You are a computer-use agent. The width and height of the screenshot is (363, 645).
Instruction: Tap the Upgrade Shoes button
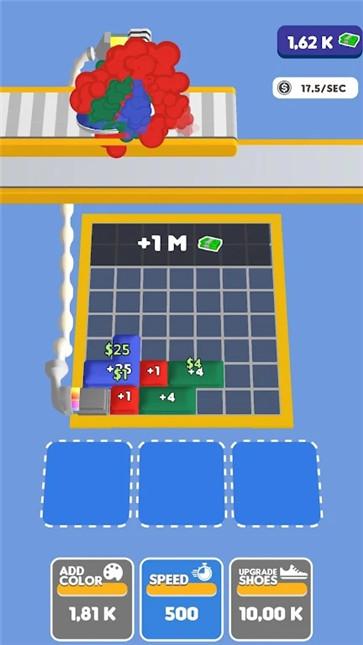[271, 598]
